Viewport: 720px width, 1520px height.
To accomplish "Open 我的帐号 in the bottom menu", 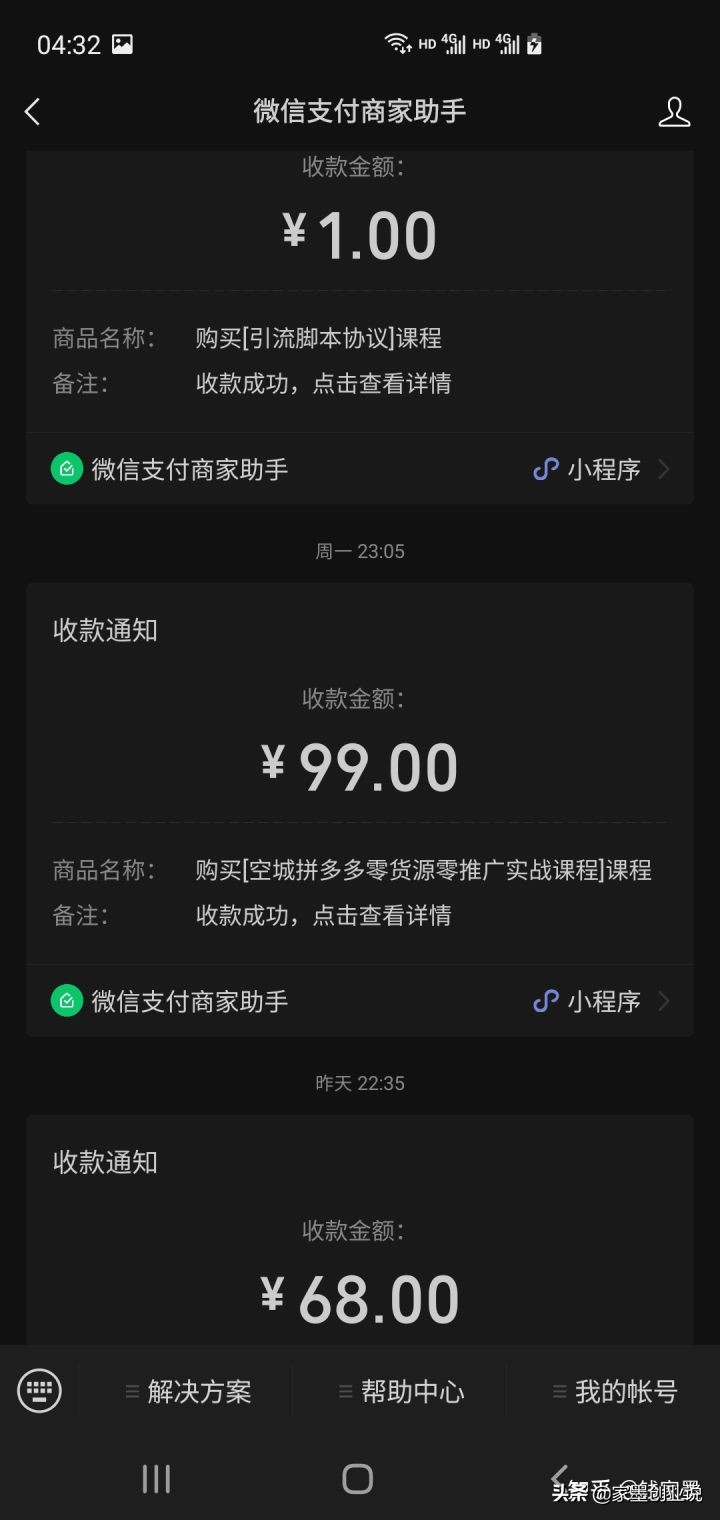I will click(x=620, y=1391).
